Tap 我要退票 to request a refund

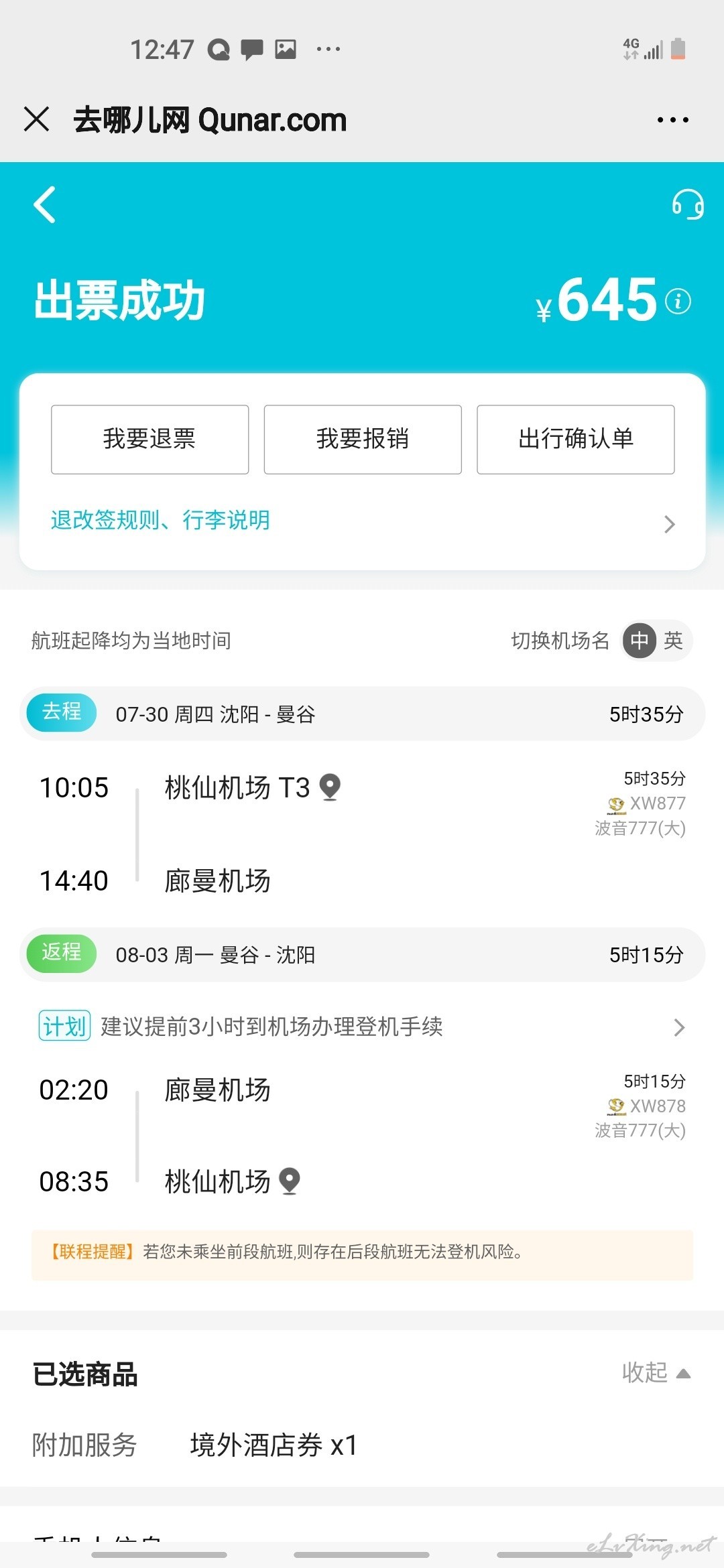(x=149, y=439)
